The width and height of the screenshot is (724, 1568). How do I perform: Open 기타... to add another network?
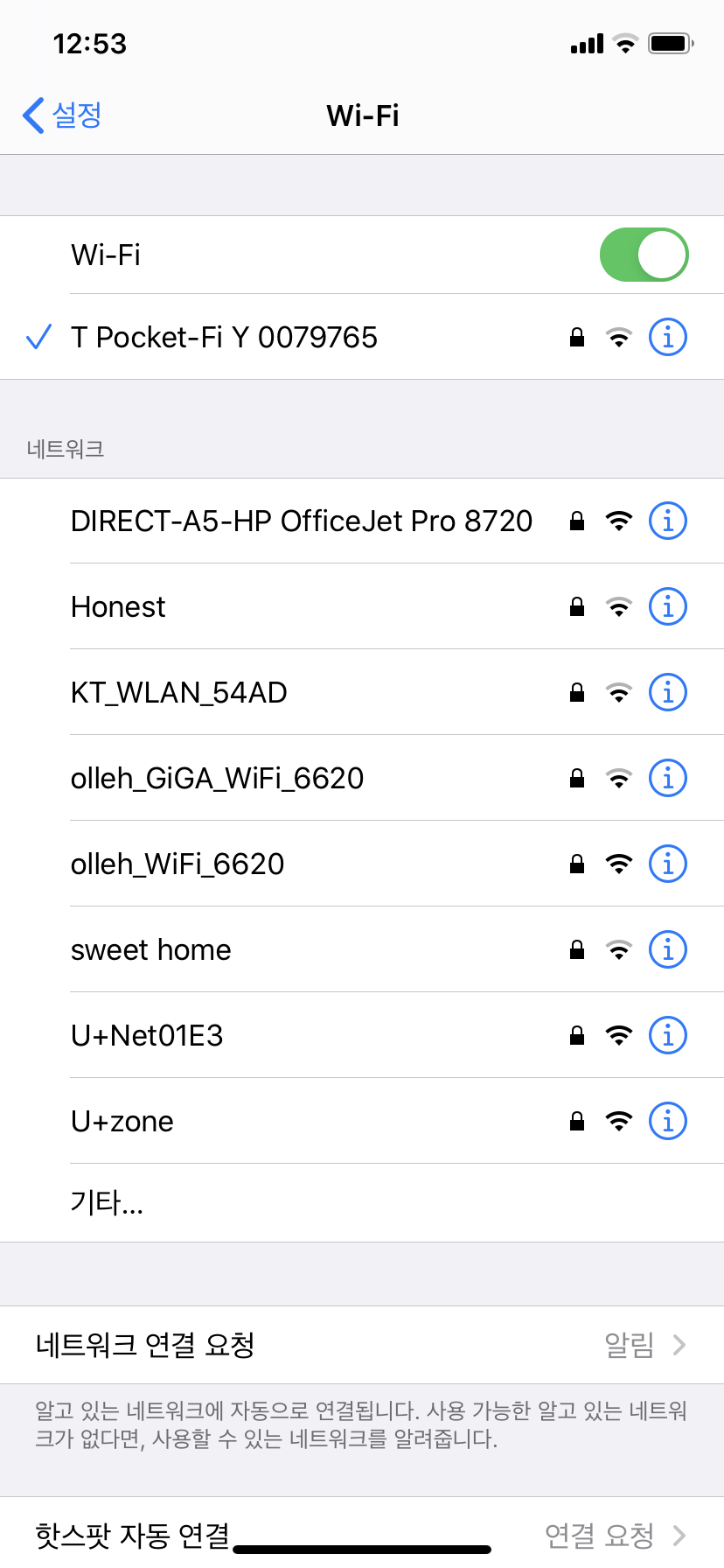[x=362, y=1203]
